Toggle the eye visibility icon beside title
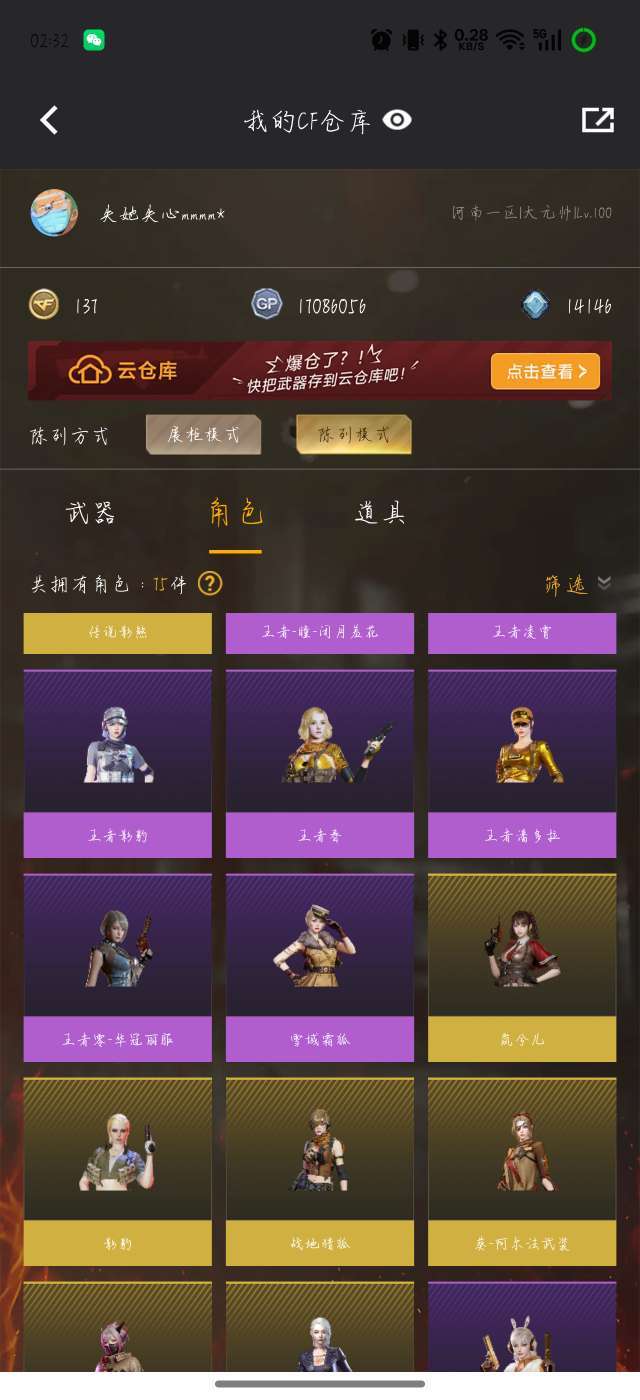Screen dimensions: 640x1400 coord(397,120)
